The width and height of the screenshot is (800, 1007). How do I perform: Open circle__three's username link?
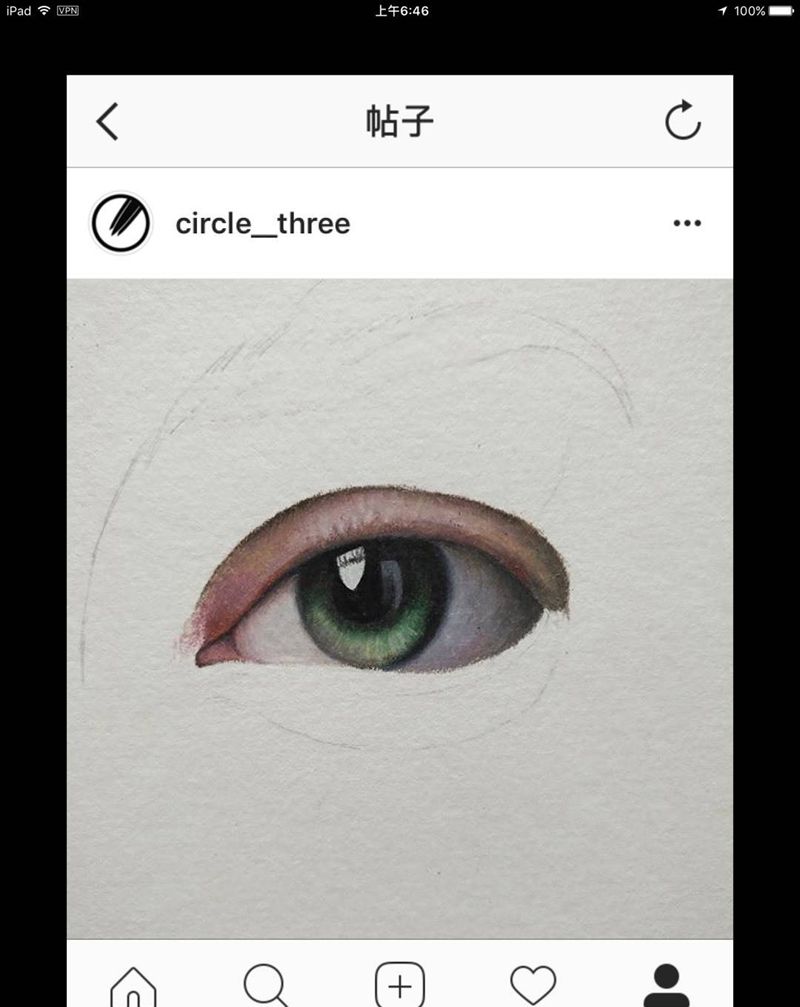click(263, 223)
